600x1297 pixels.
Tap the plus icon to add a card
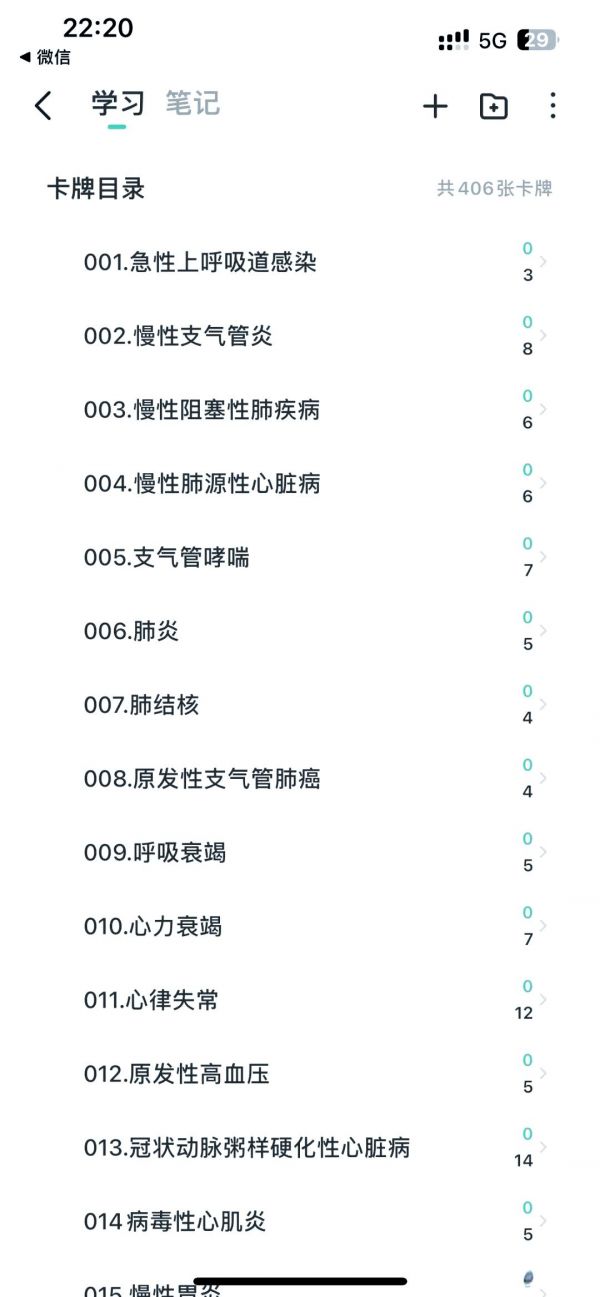(435, 106)
